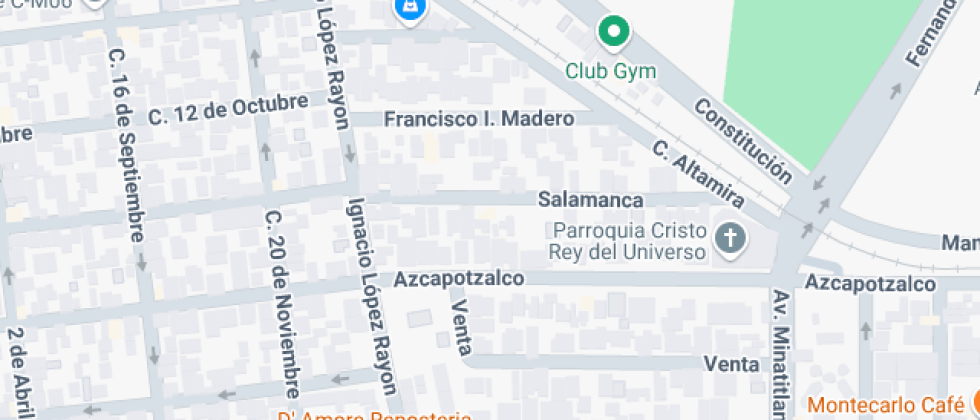Screen dimensions: 980x420
Task: Open the Club Gym map marker
Action: pos(613,33)
